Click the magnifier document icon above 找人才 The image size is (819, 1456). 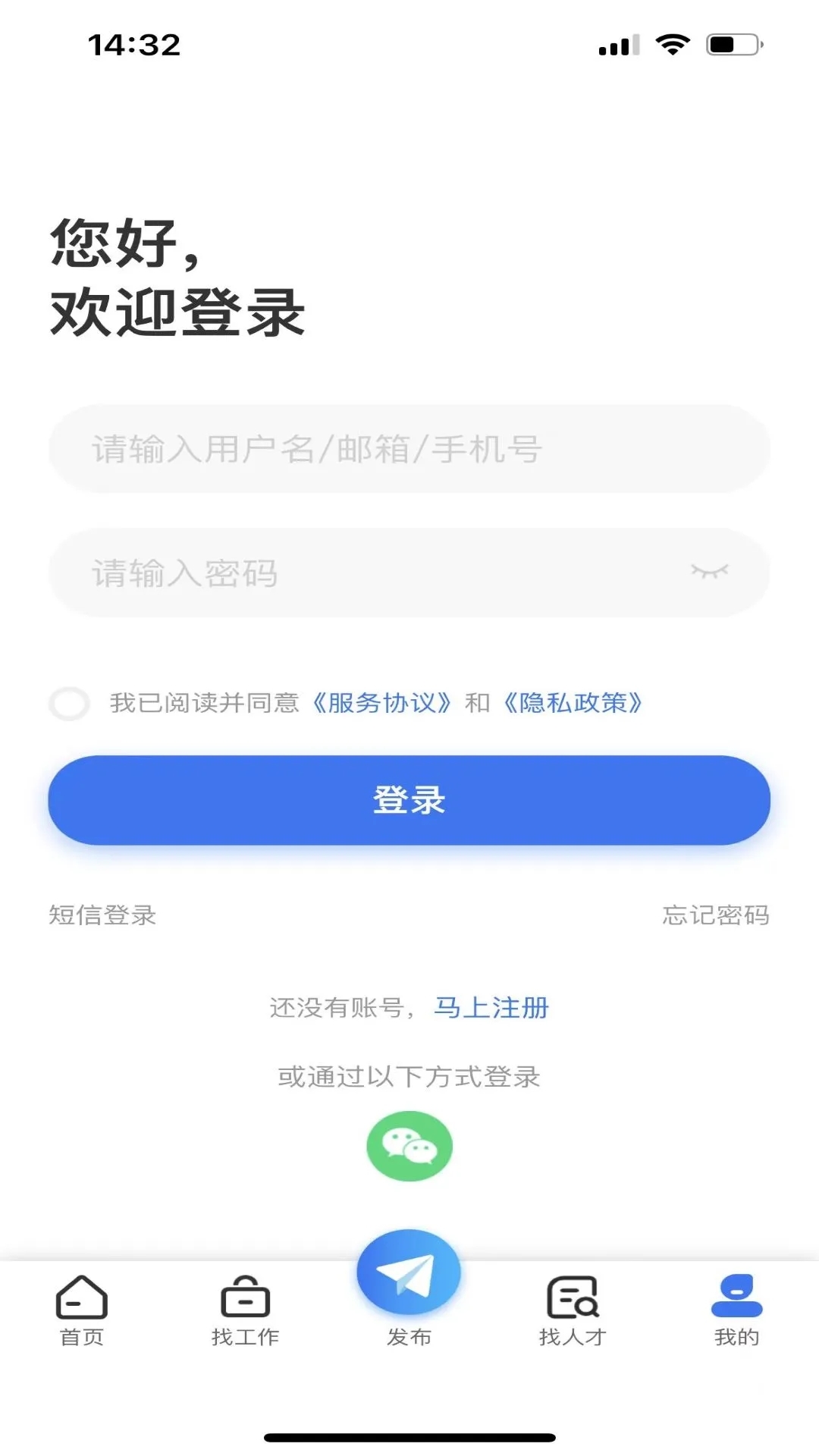click(x=573, y=1297)
